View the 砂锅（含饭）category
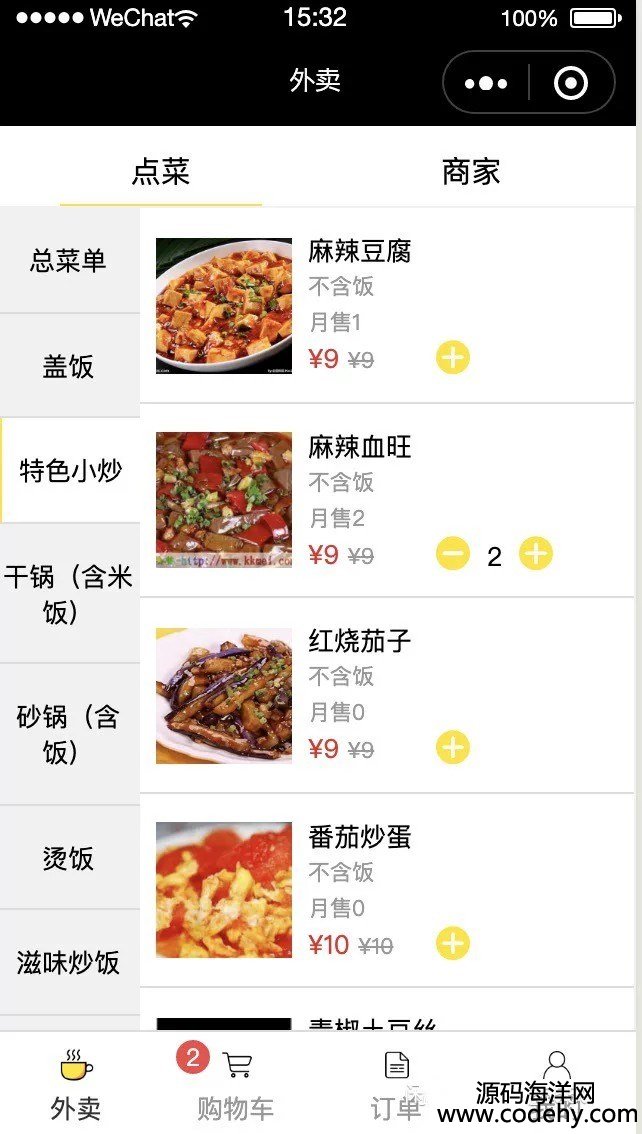Image resolution: width=642 pixels, height=1134 pixels. click(x=69, y=734)
